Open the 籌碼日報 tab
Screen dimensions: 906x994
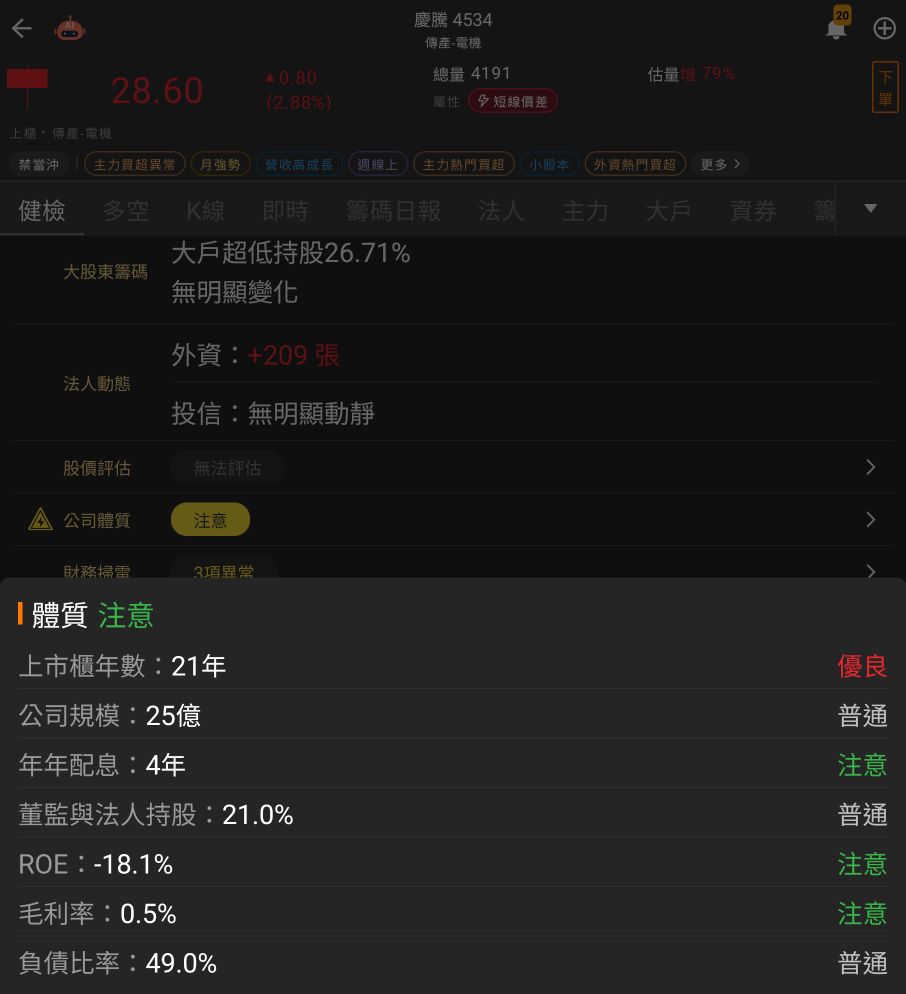pyautogui.click(x=393, y=210)
